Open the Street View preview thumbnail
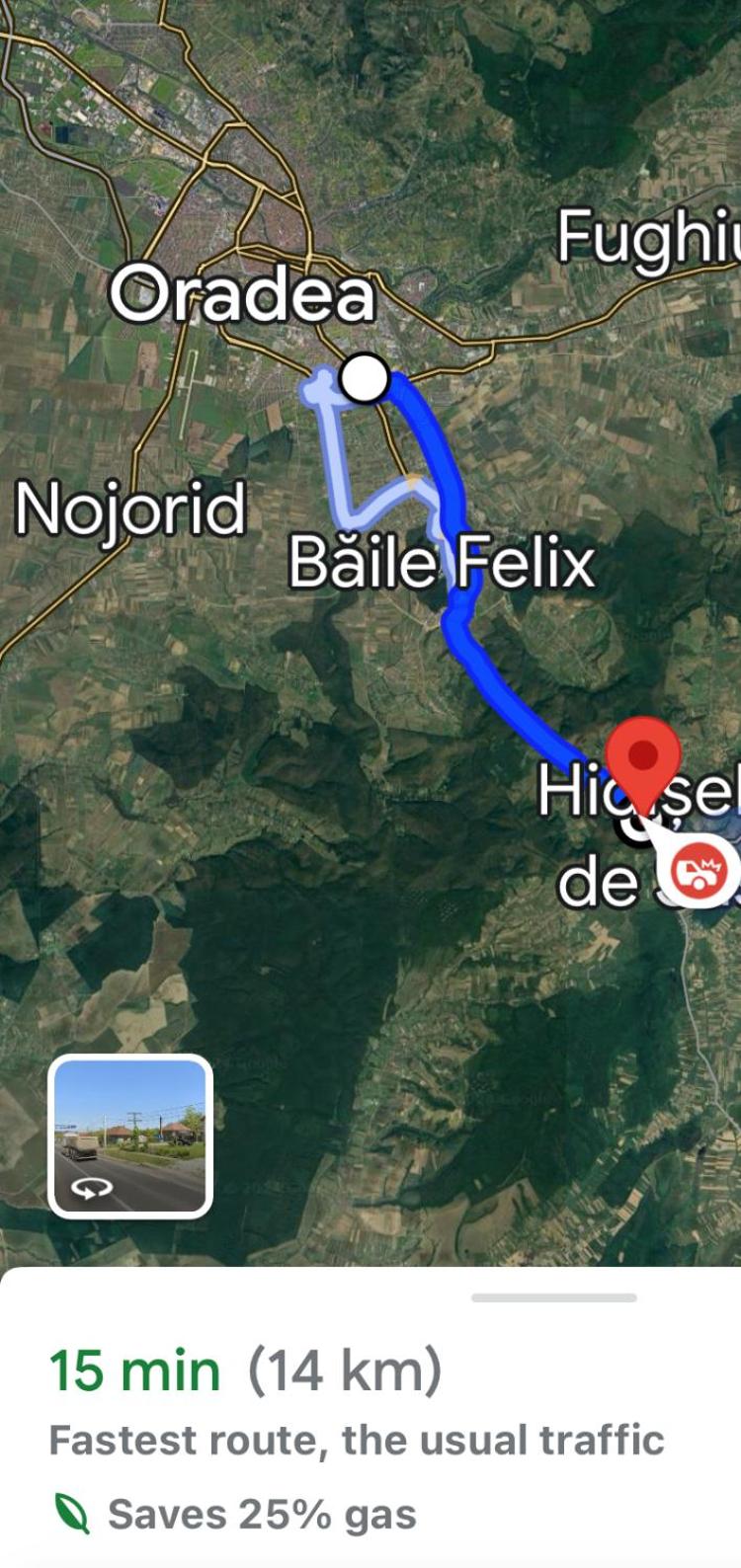Viewport: 741px width, 1568px height. pyautogui.click(x=130, y=1136)
